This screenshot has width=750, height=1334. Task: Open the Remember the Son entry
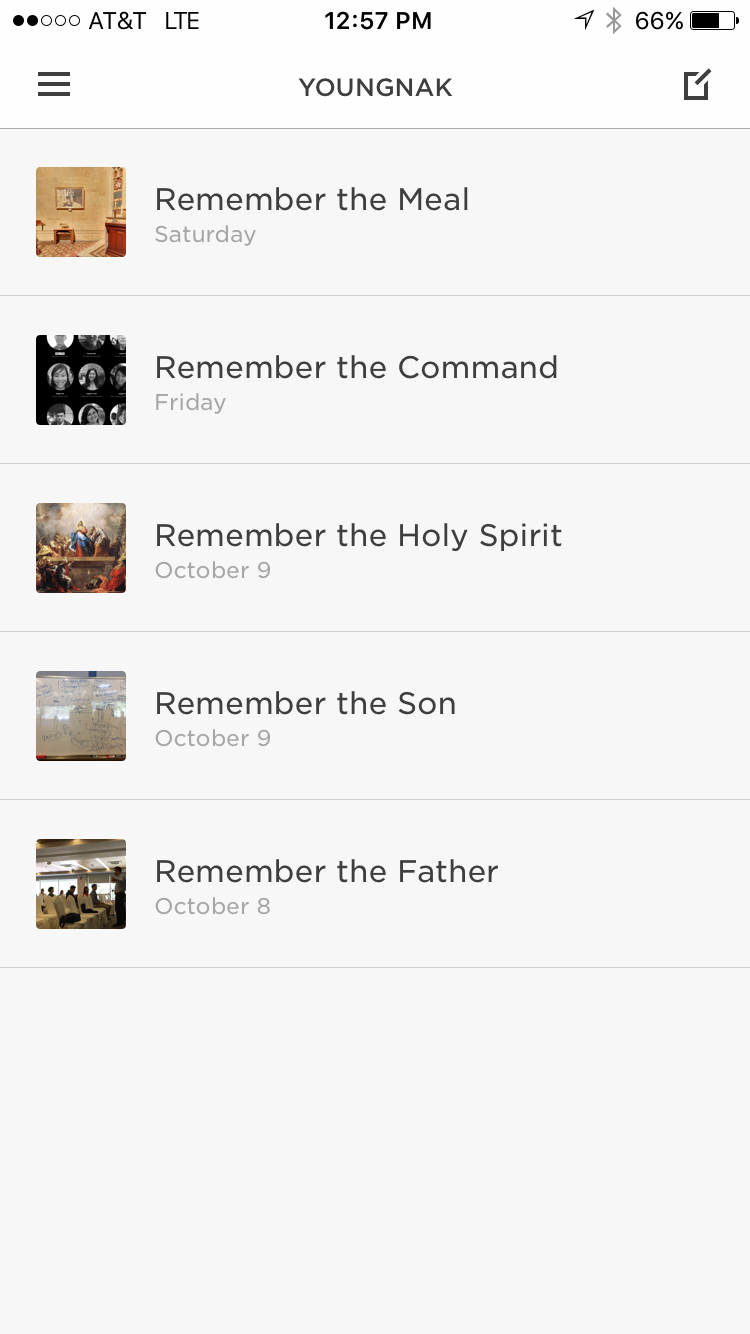(x=375, y=716)
